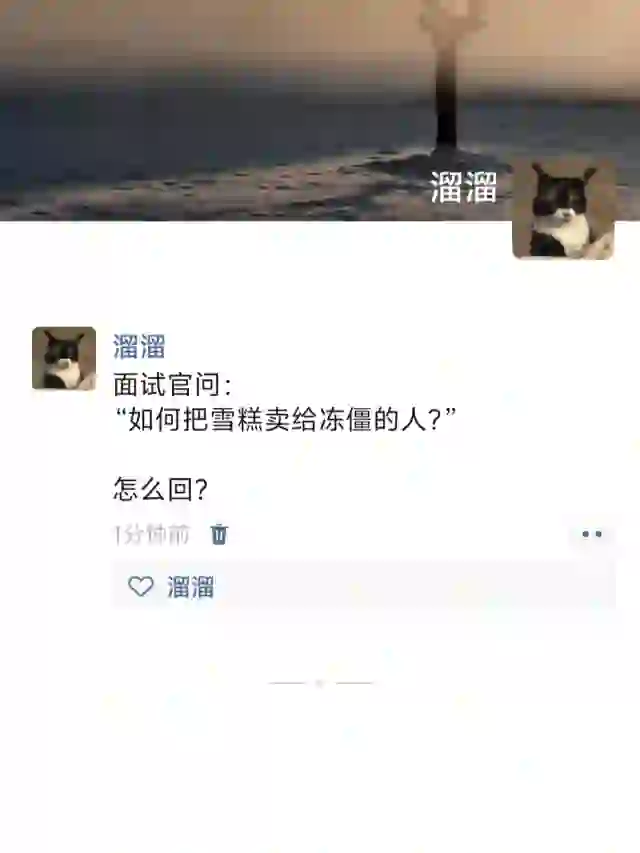Open the two-dot like/comment menu
Viewport: 640px width, 853px height.
pos(592,534)
